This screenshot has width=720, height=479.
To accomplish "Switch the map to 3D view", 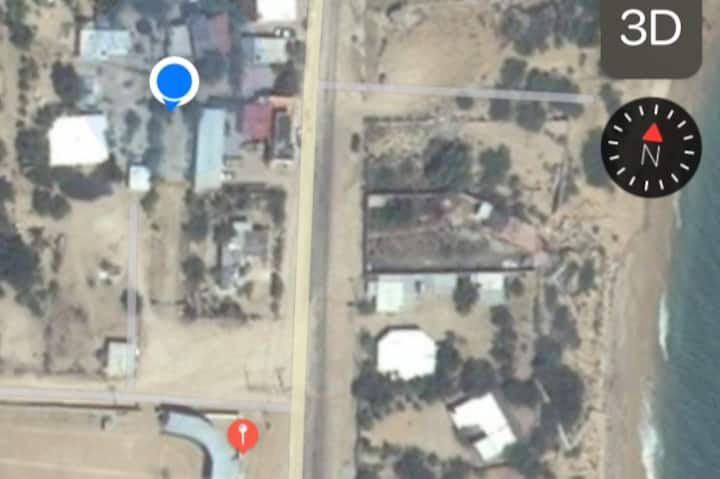I will click(x=650, y=32).
